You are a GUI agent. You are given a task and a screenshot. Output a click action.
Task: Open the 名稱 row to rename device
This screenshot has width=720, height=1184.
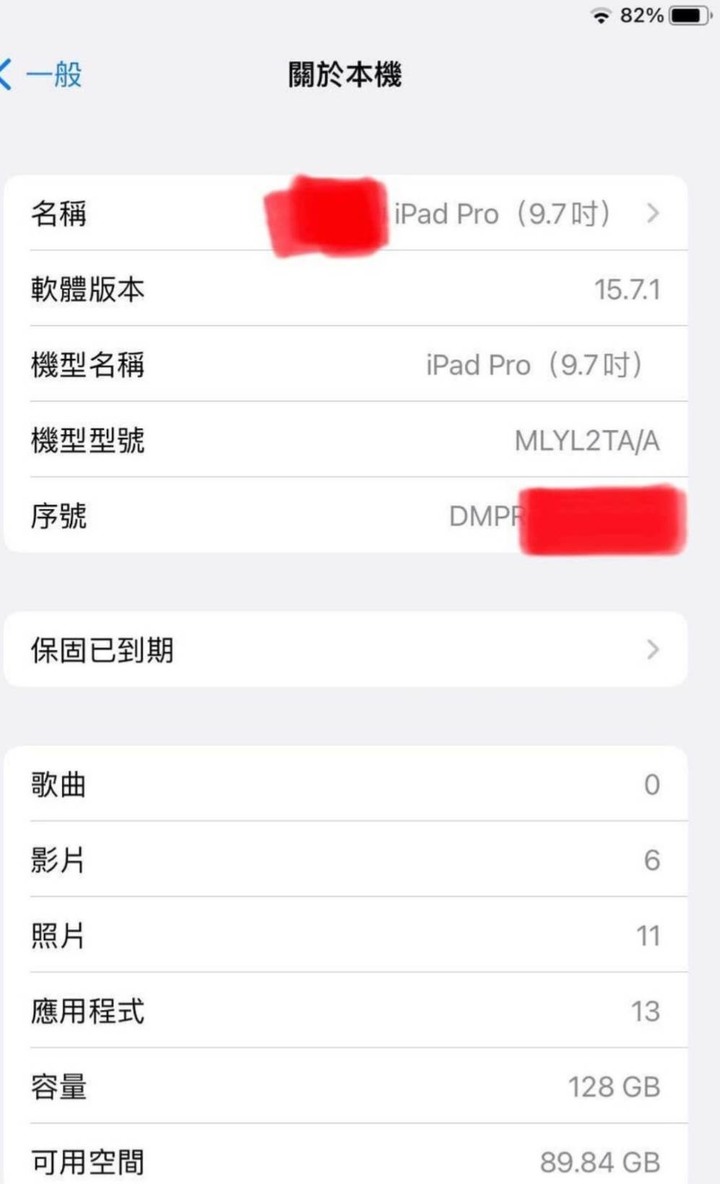[346, 213]
